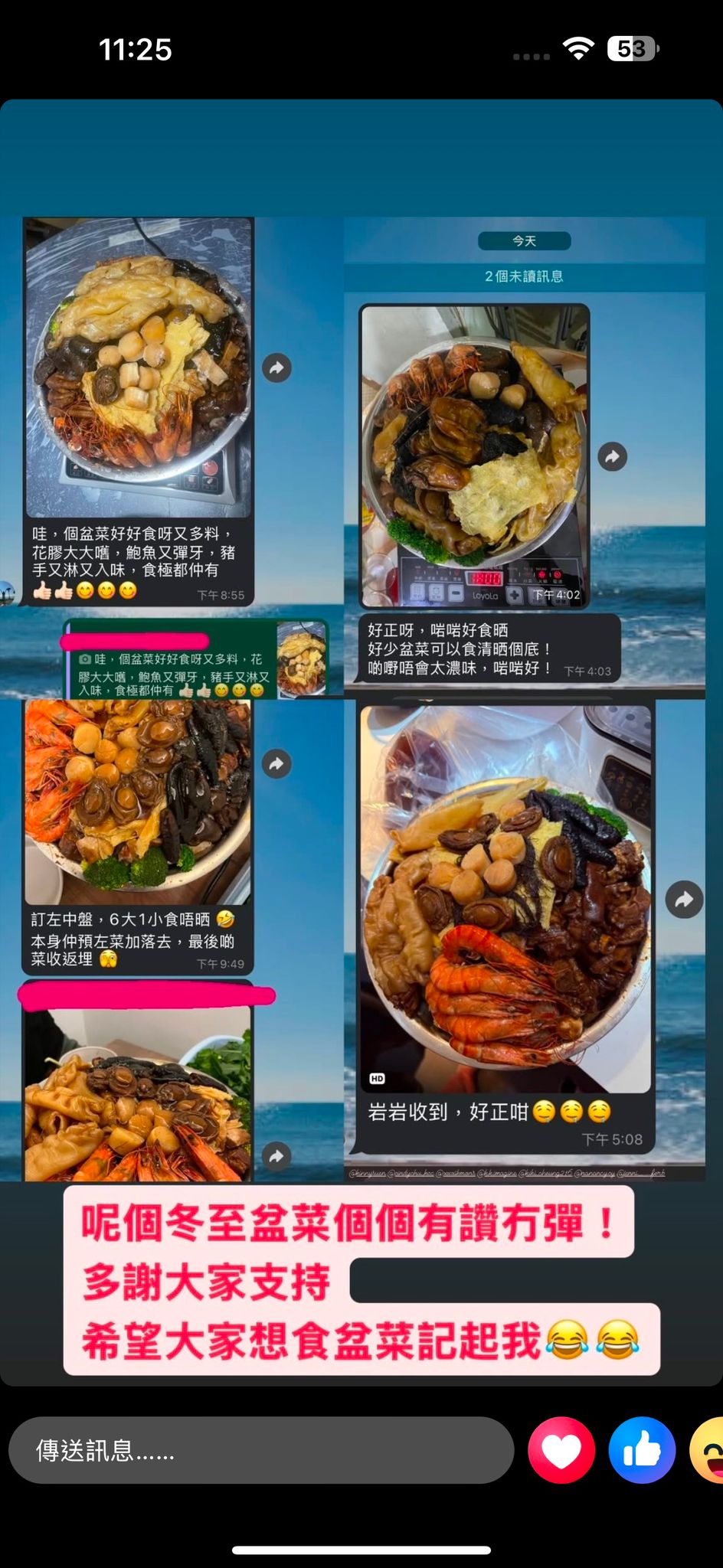Screen dimensions: 723x1568
Task: Tap the battery indicator showing 53
Action: [x=633, y=47]
